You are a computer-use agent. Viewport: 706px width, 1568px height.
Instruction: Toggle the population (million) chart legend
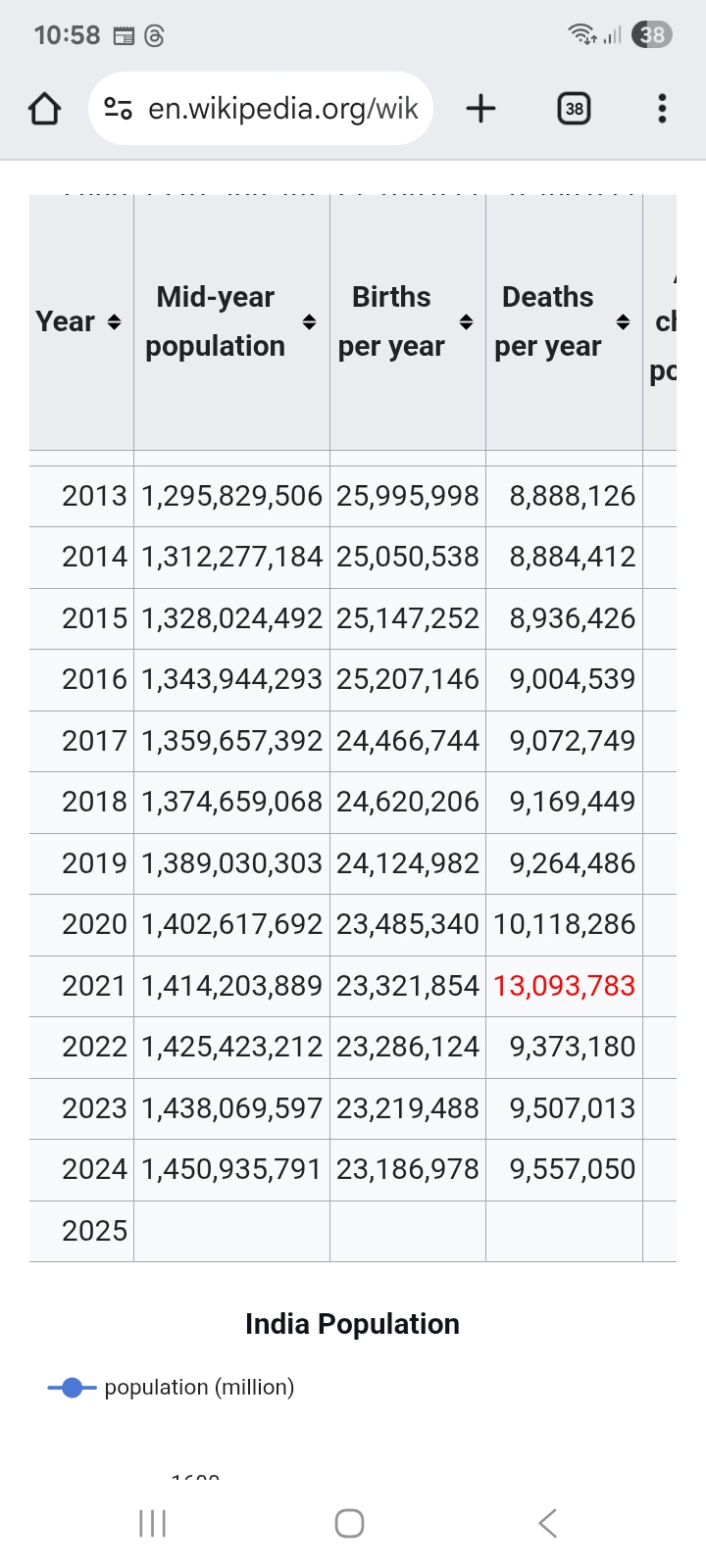tap(172, 1388)
